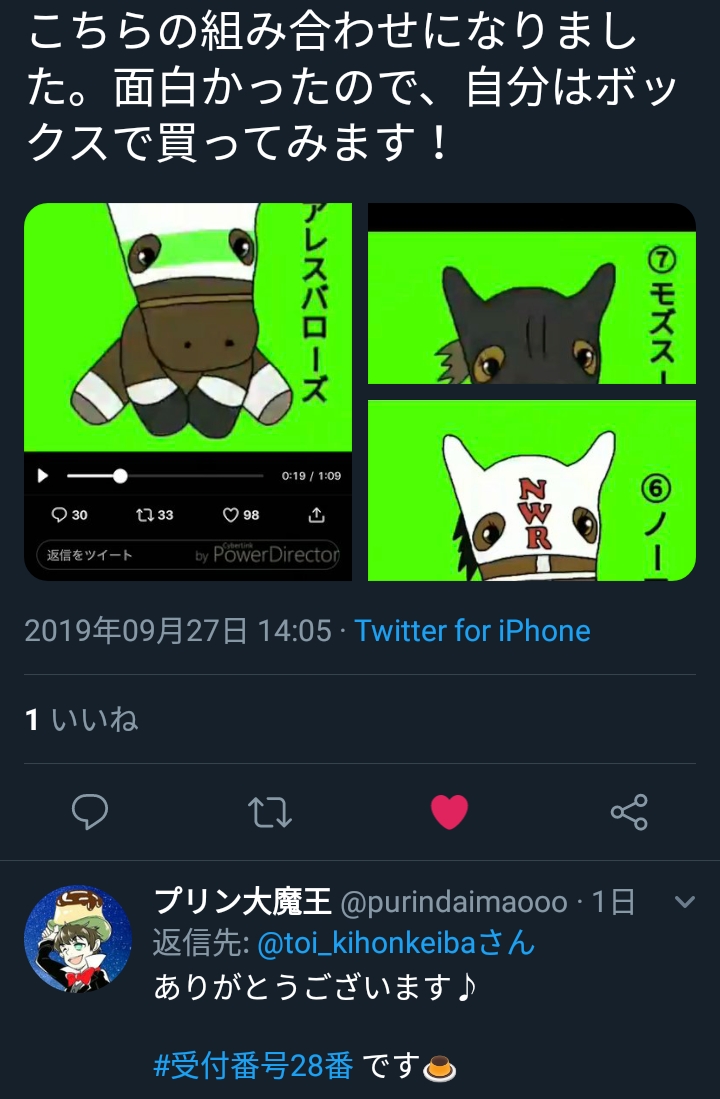Open the hashtag #受付番号28番
Screen dimensions: 720x1099
(253, 1066)
